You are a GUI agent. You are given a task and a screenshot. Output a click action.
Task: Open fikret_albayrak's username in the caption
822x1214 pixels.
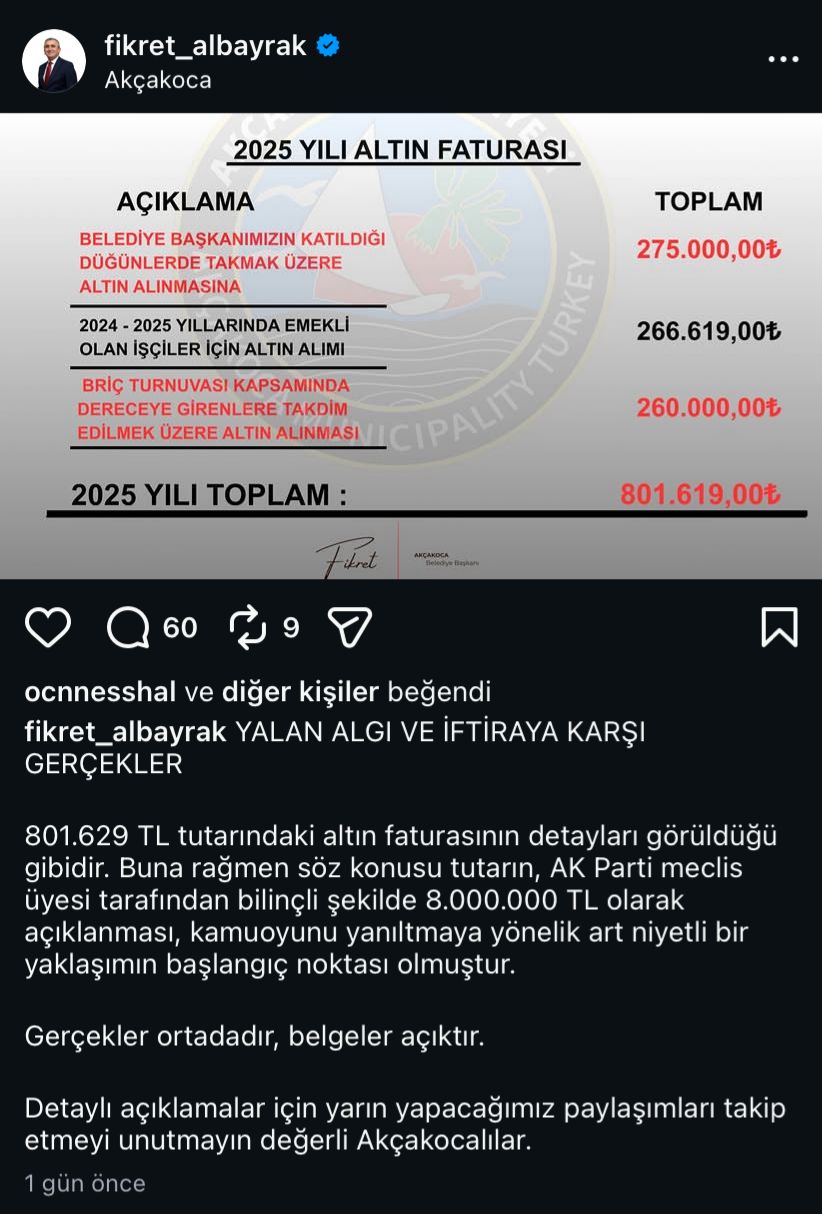pos(126,731)
